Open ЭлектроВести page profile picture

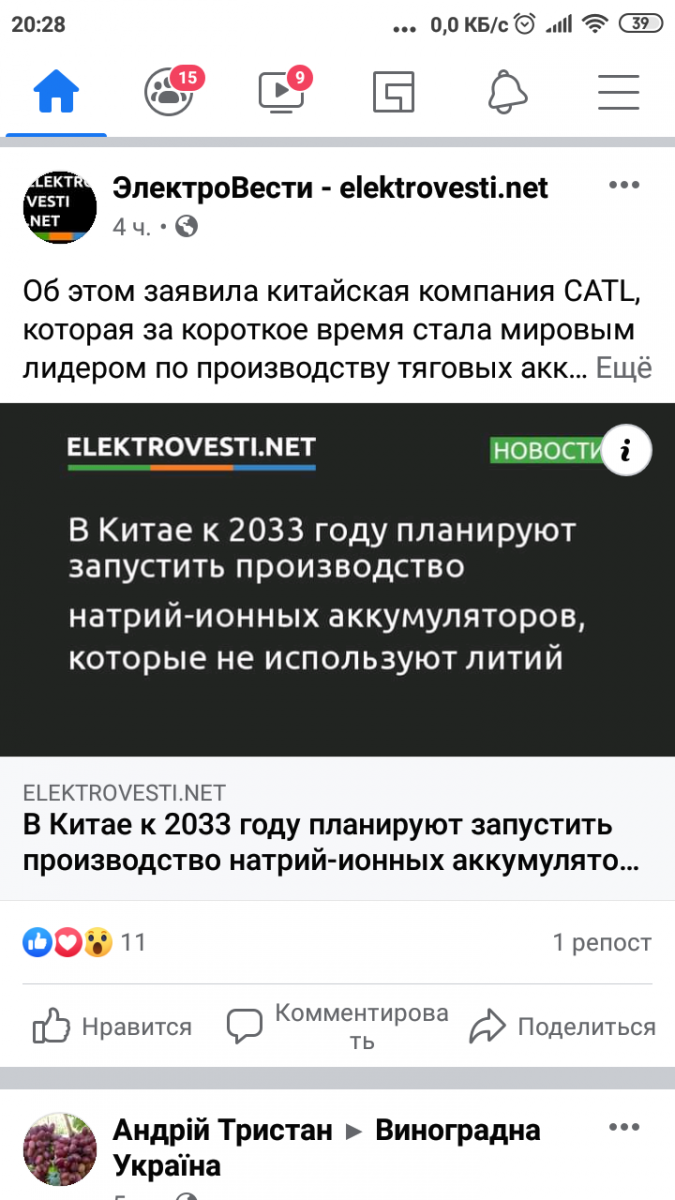[x=60, y=205]
